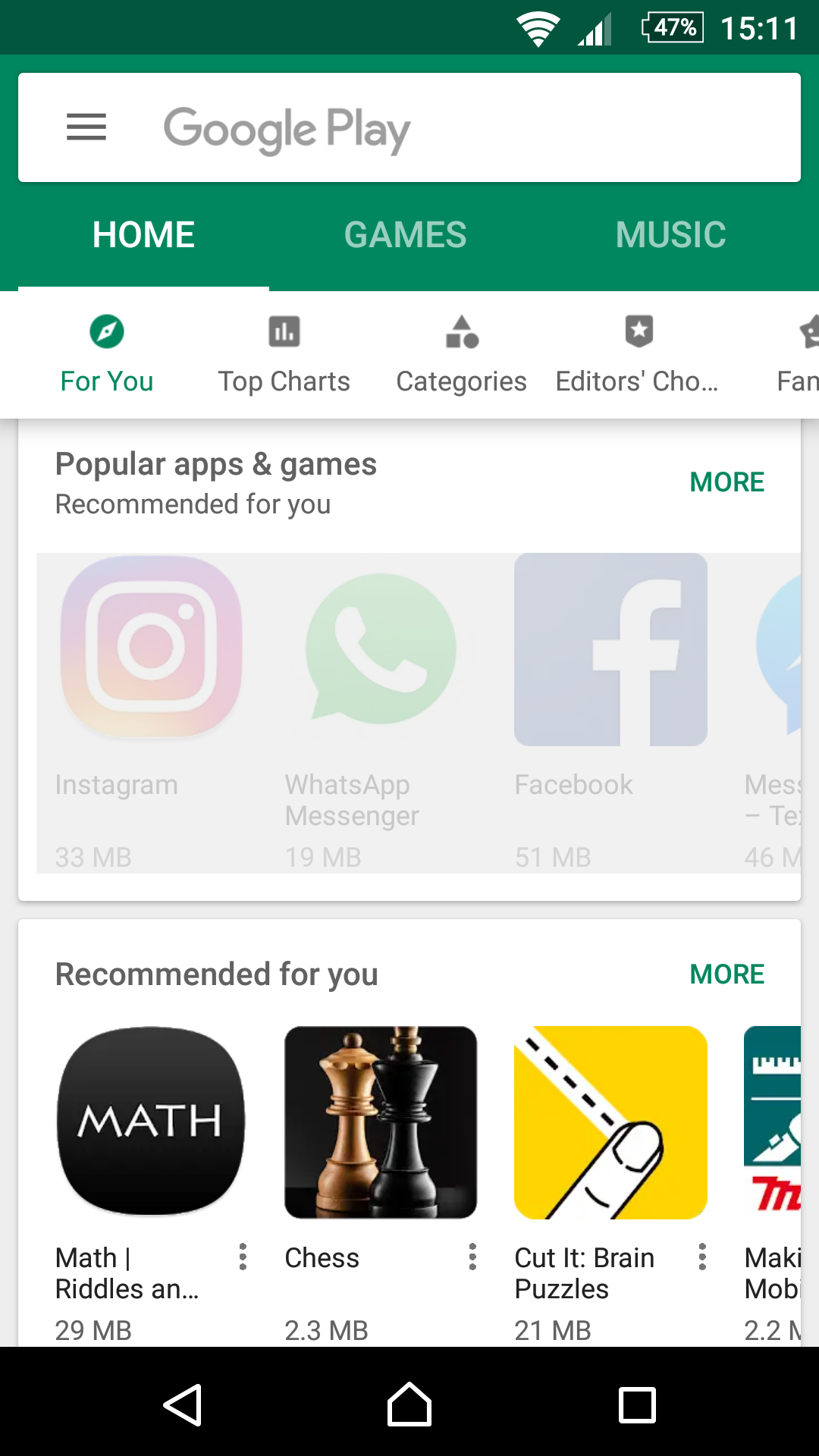Open the navigation drawer menu
This screenshot has height=1456, width=819.
(x=86, y=127)
